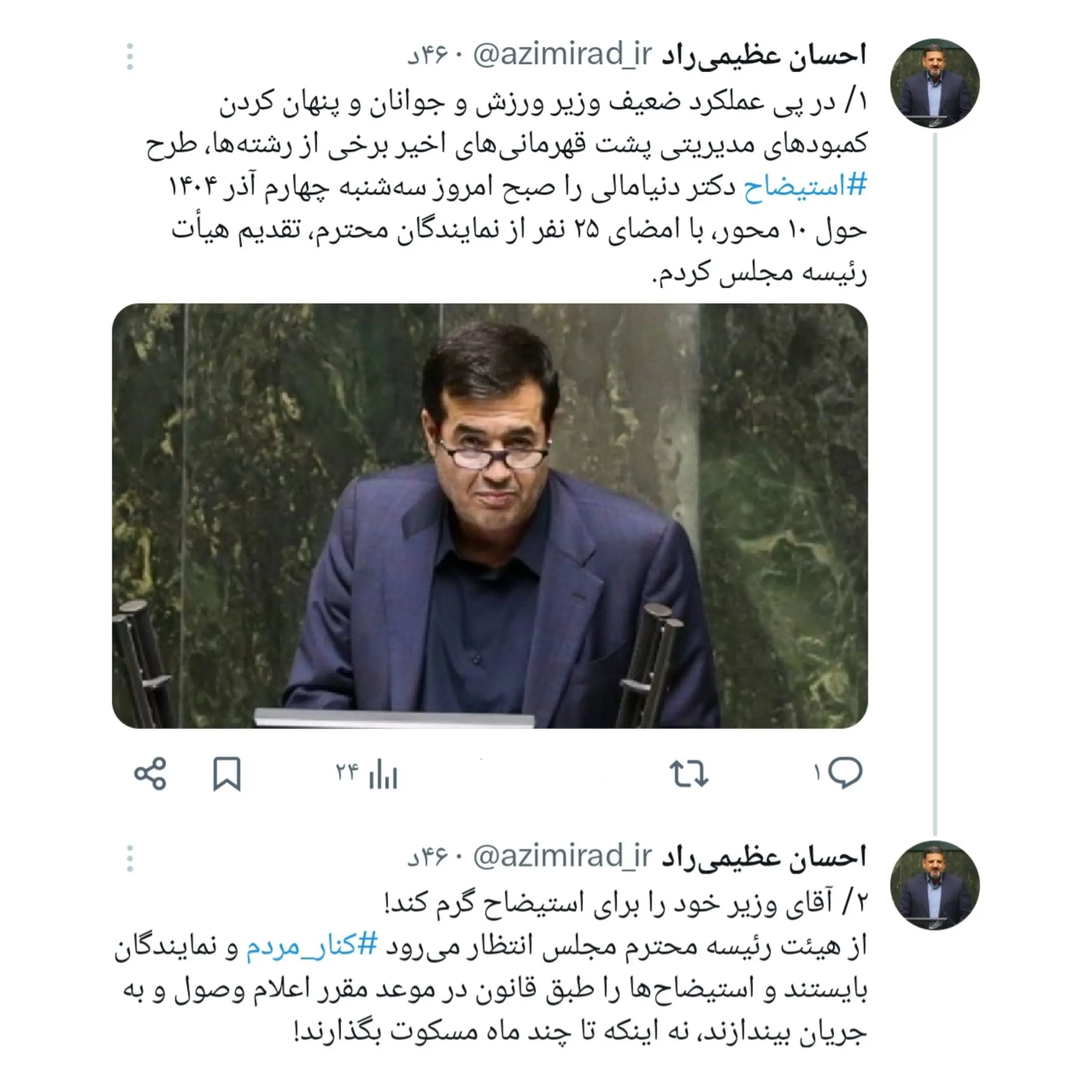Bookmark the first tweet
Image resolution: width=1092 pixels, height=1092 pixels.
coord(227,773)
